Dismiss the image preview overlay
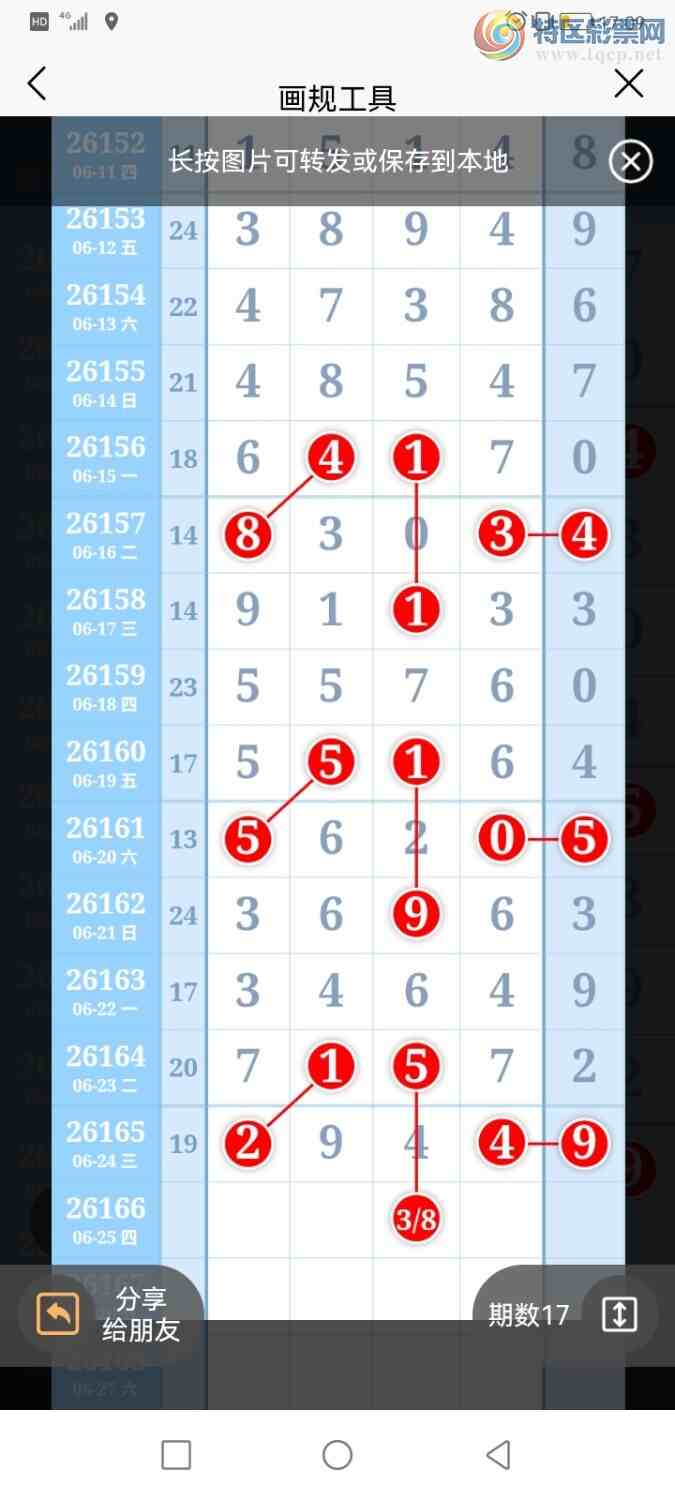675x1500 pixels. tap(631, 161)
